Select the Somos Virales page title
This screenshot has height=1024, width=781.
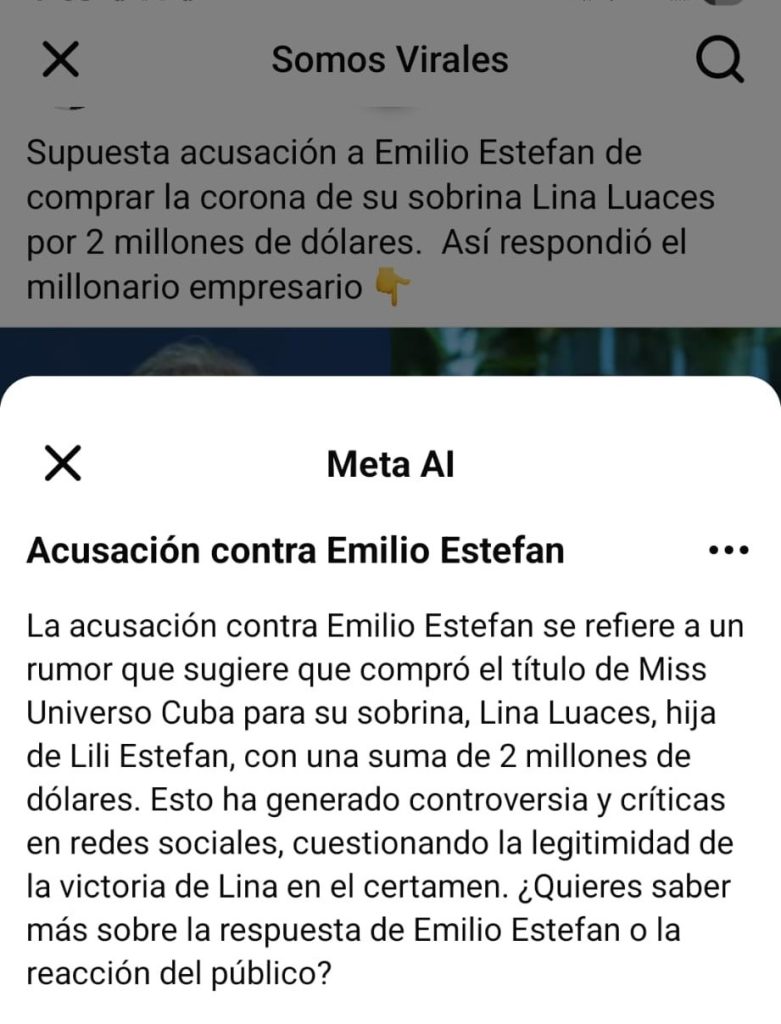[x=389, y=59]
